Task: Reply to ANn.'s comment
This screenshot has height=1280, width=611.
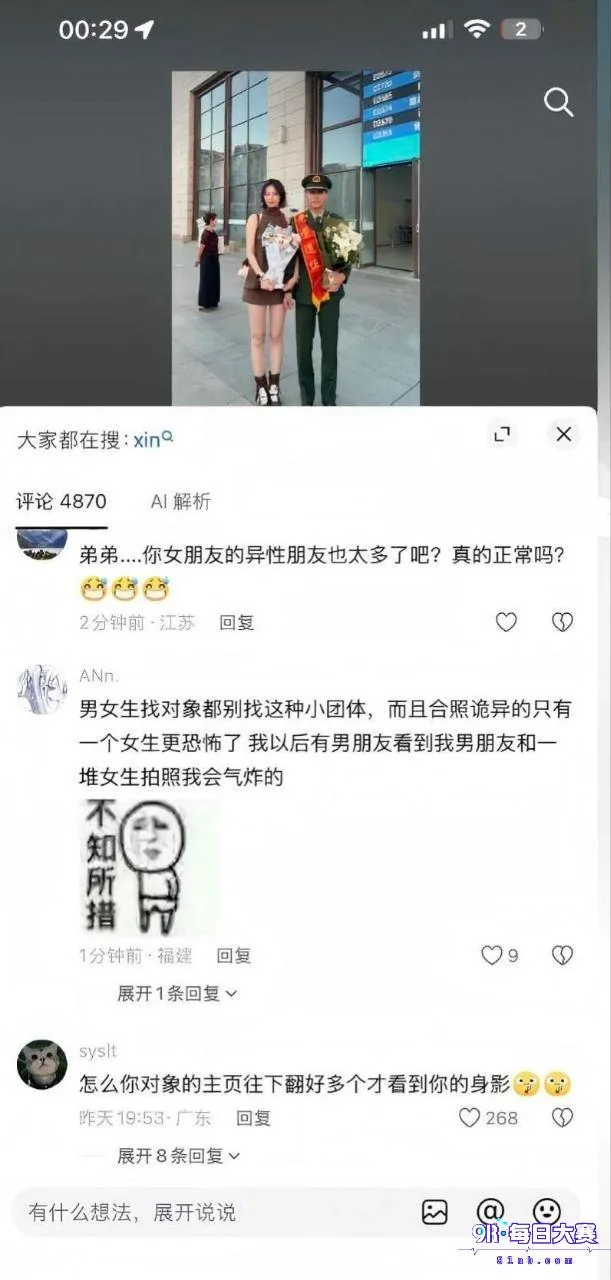Action: coord(234,955)
